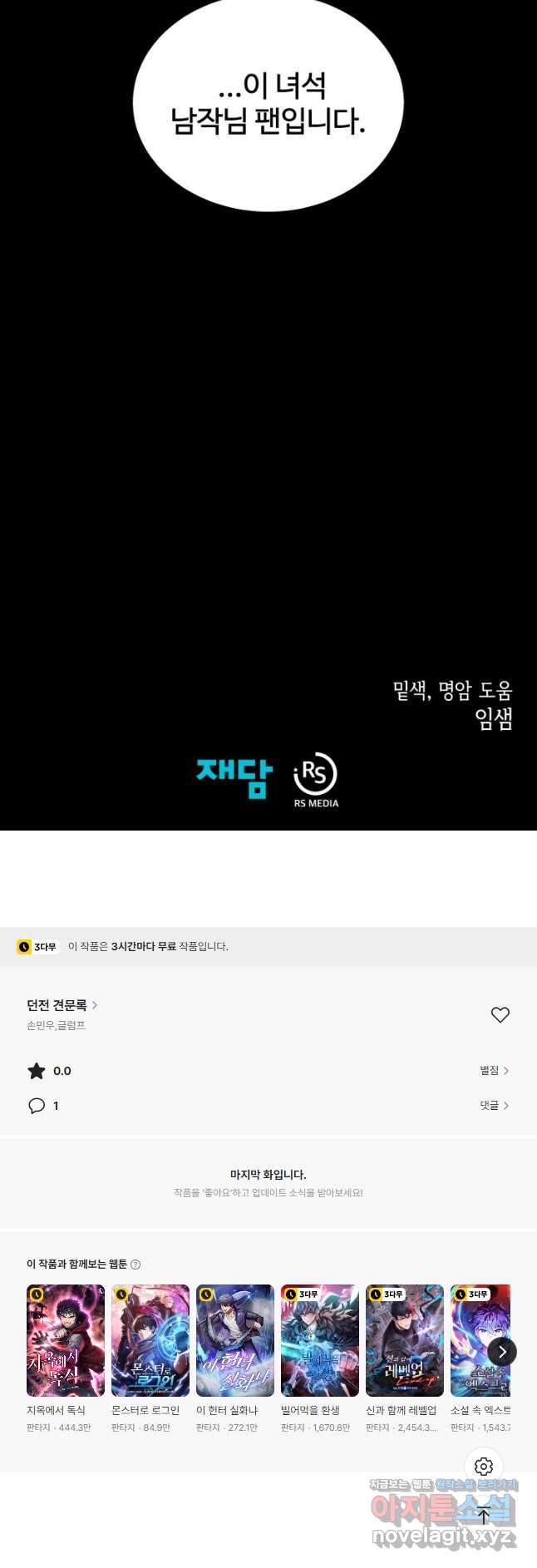537x1568 pixels.
Task: Jump back to top with the arrow
Action: click(x=484, y=1515)
